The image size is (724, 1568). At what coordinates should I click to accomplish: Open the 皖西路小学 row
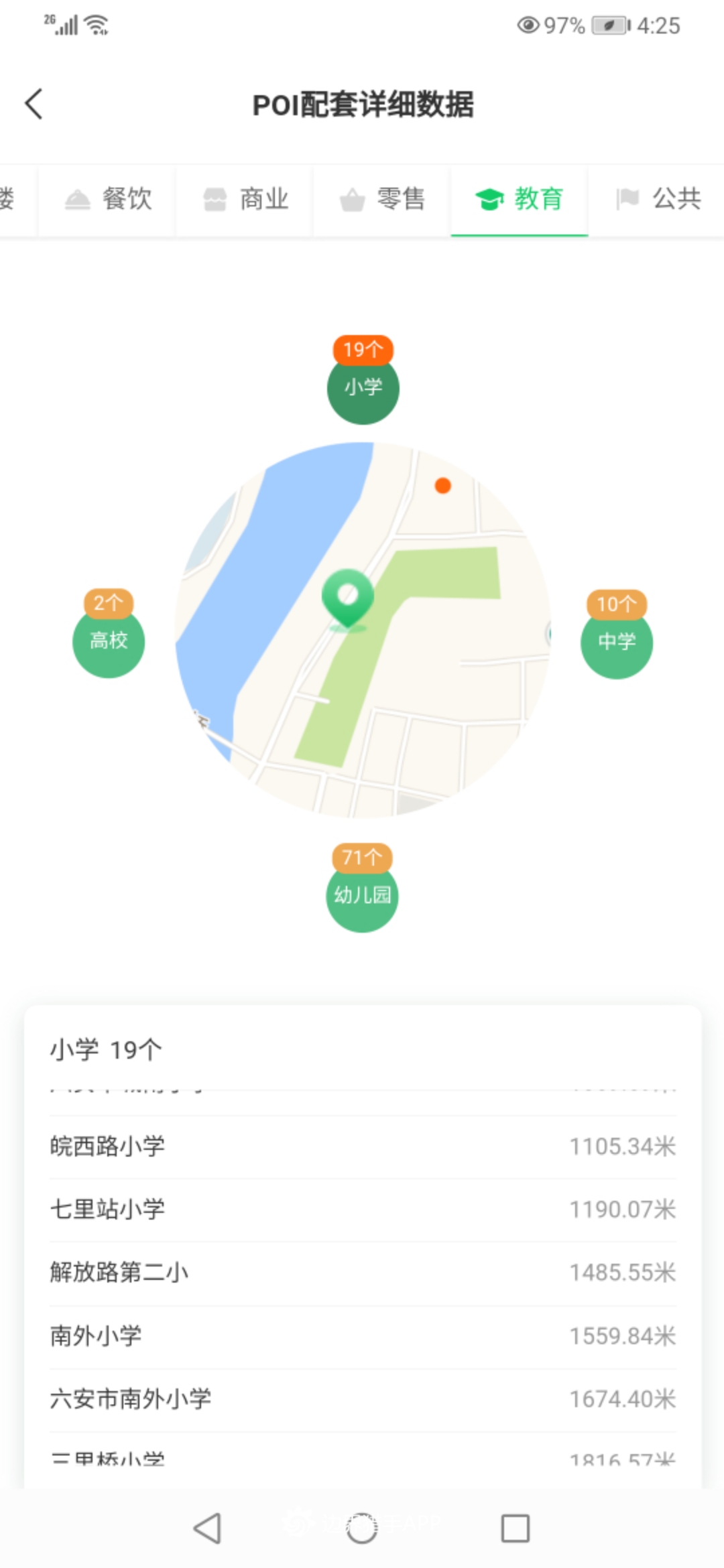tap(363, 1147)
